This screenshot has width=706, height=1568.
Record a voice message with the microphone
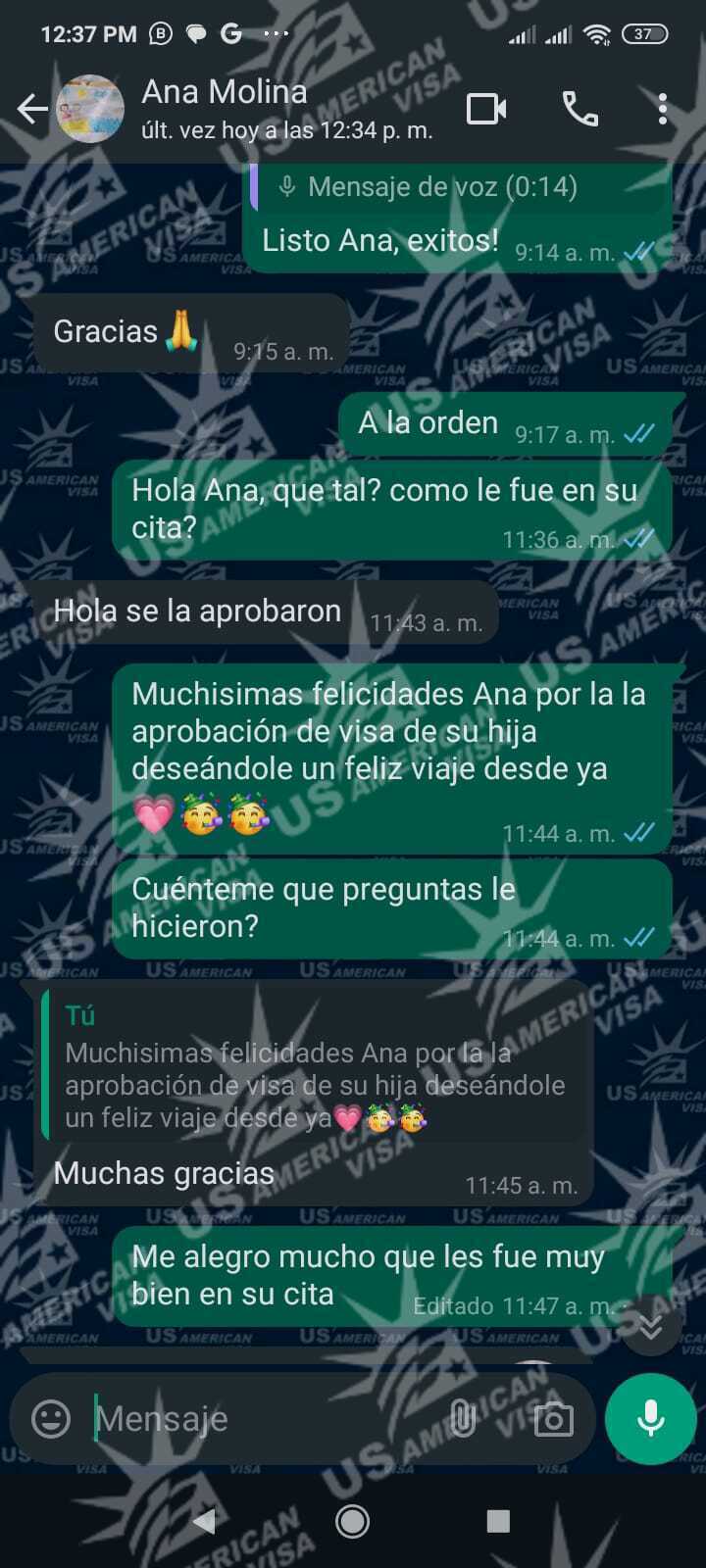point(651,1418)
